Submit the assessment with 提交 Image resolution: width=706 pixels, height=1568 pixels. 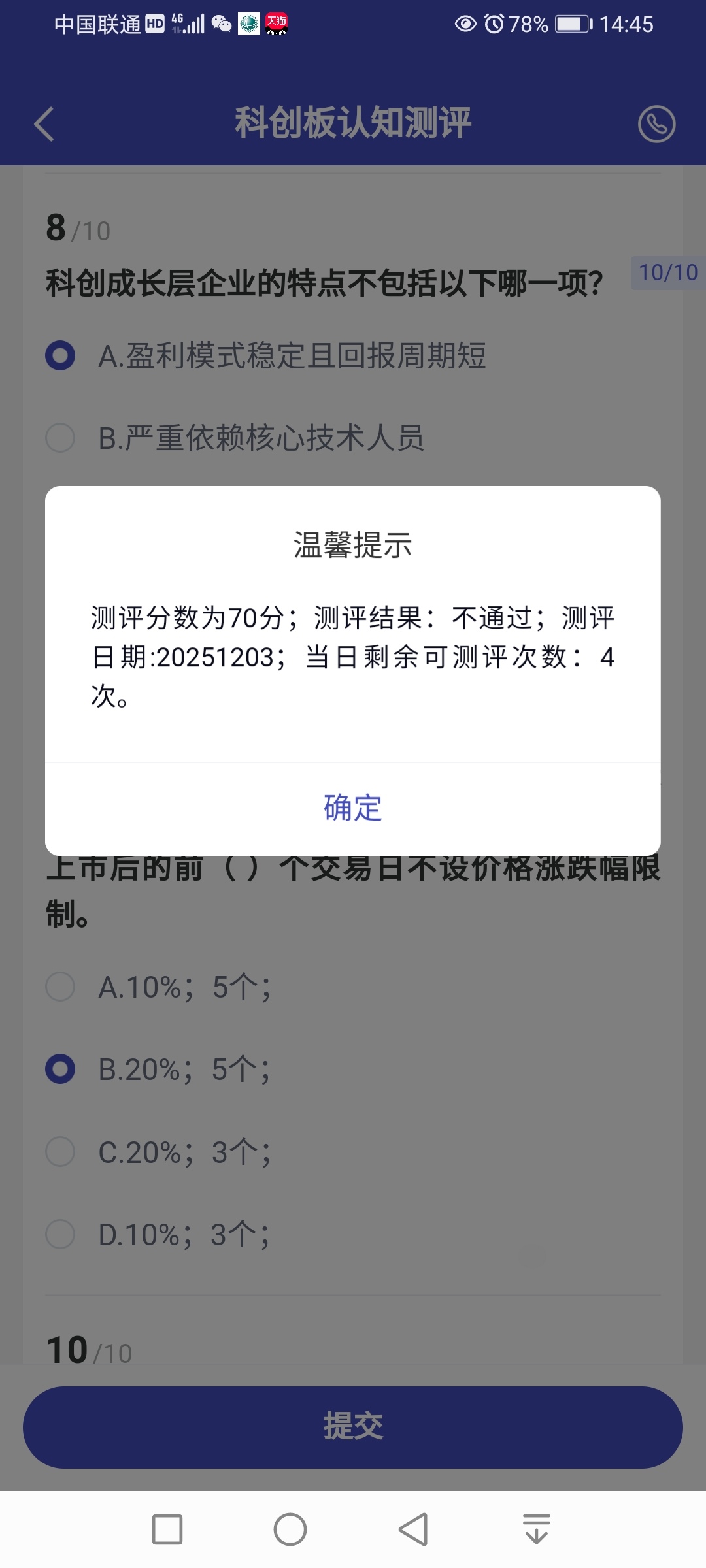(x=352, y=1427)
